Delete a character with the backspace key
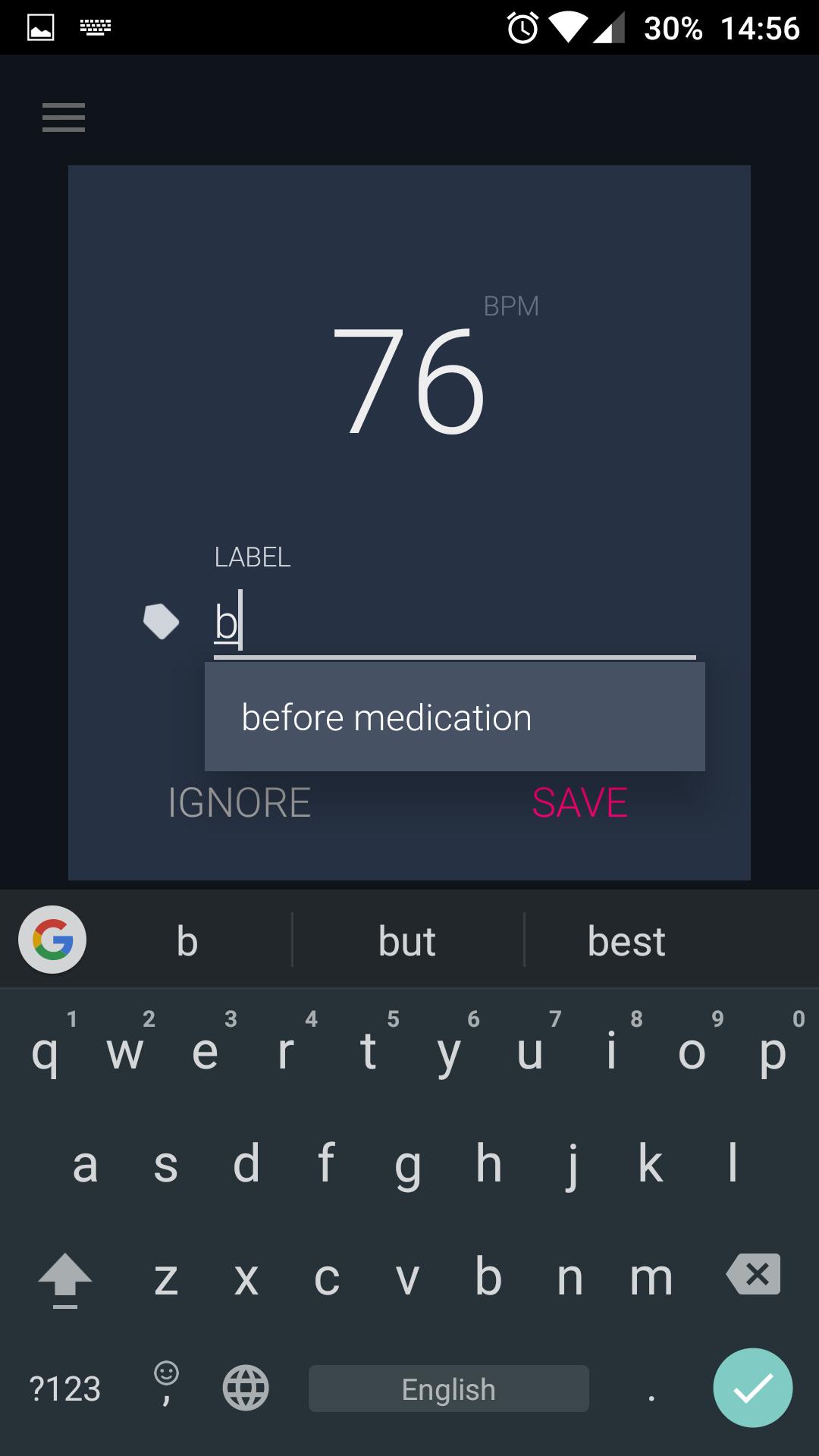Screen dimensions: 819x1456 (753, 1274)
